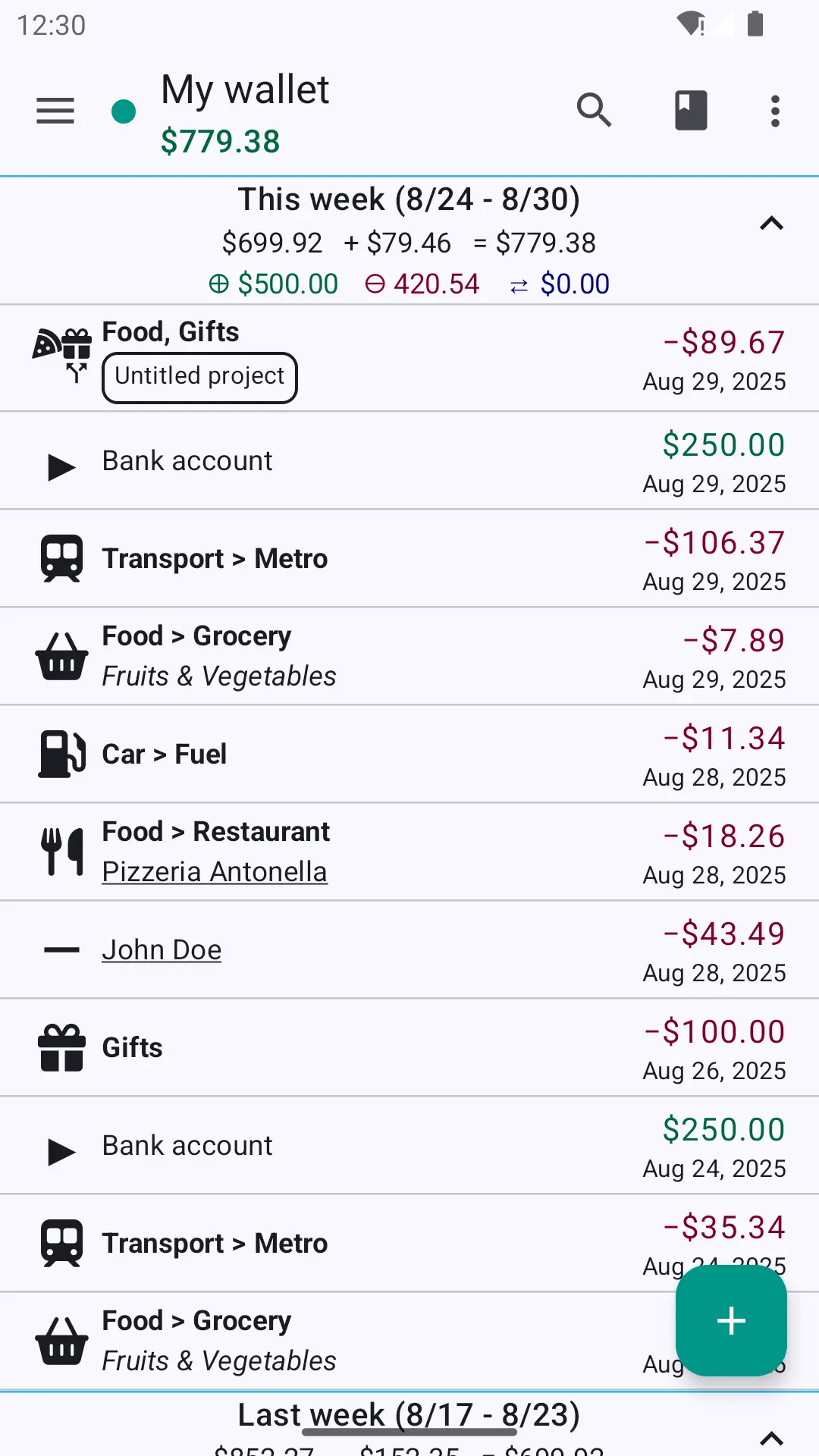819x1456 pixels.
Task: Search transactions with the magnifier icon
Action: coord(594,111)
